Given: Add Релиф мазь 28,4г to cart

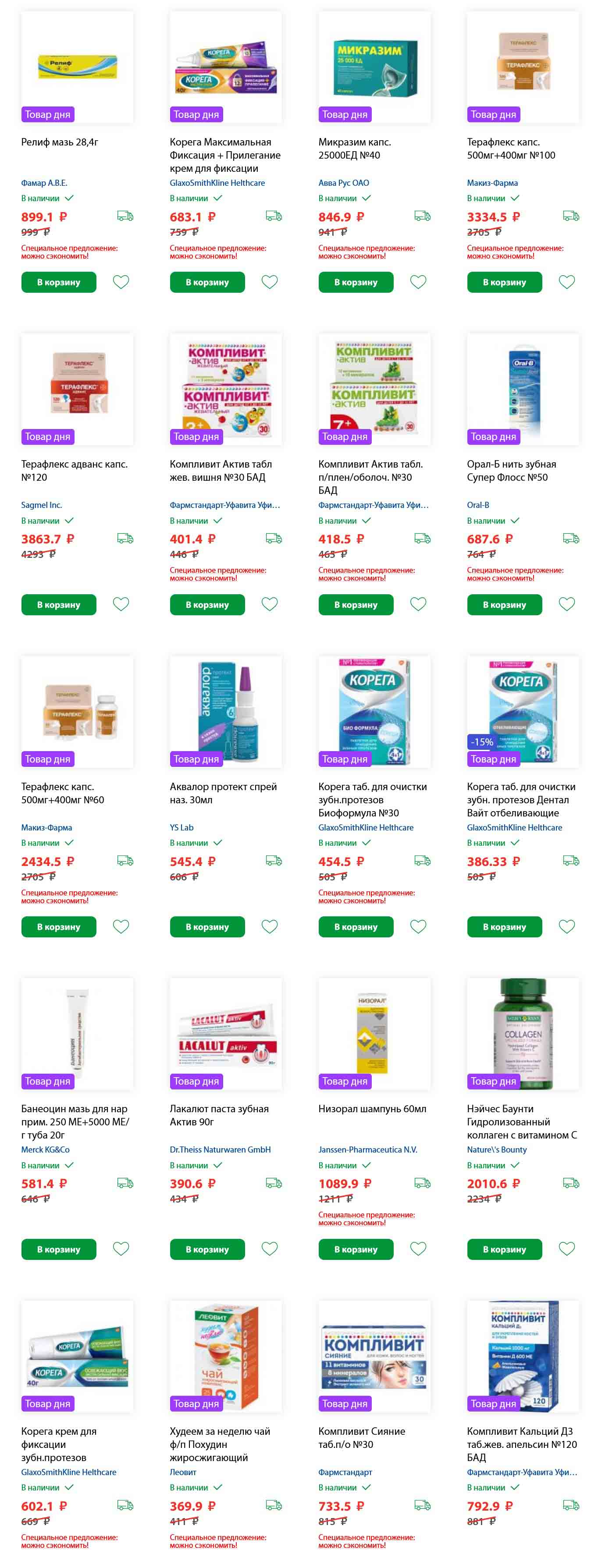Looking at the screenshot, I should (x=58, y=282).
